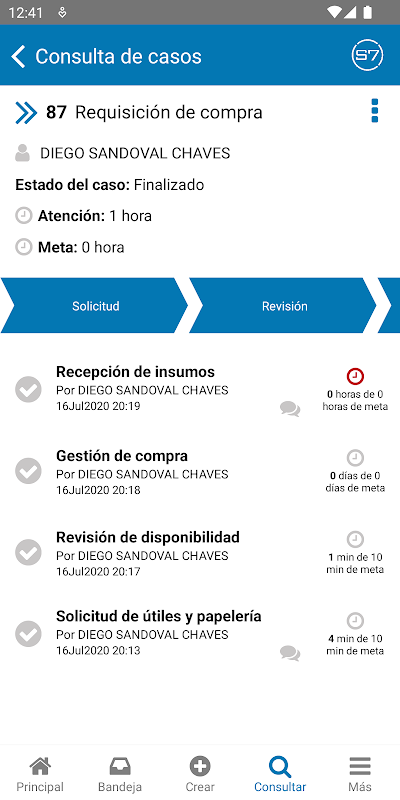View comments on Solicitud de útiles y papelería

290,653
